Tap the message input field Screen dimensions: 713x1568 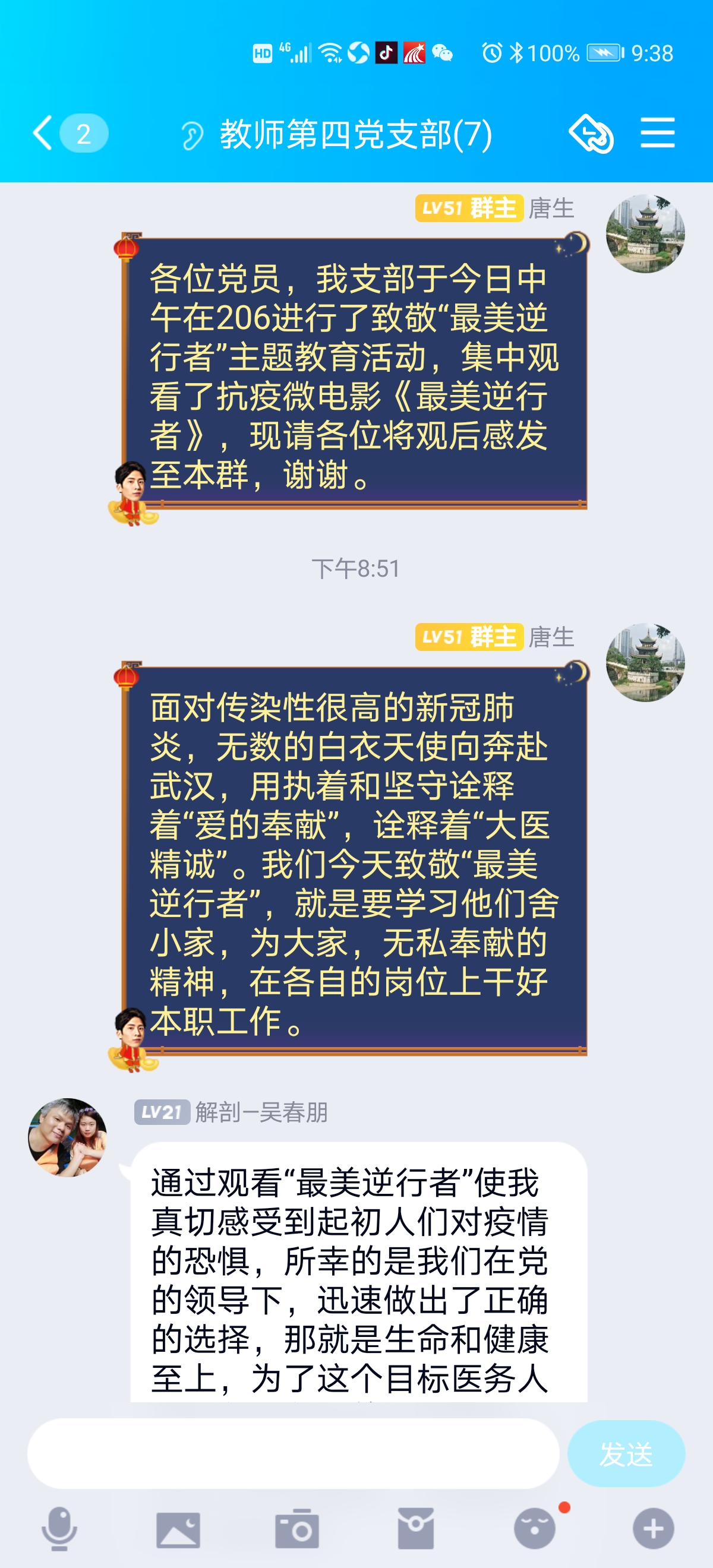click(293, 1453)
